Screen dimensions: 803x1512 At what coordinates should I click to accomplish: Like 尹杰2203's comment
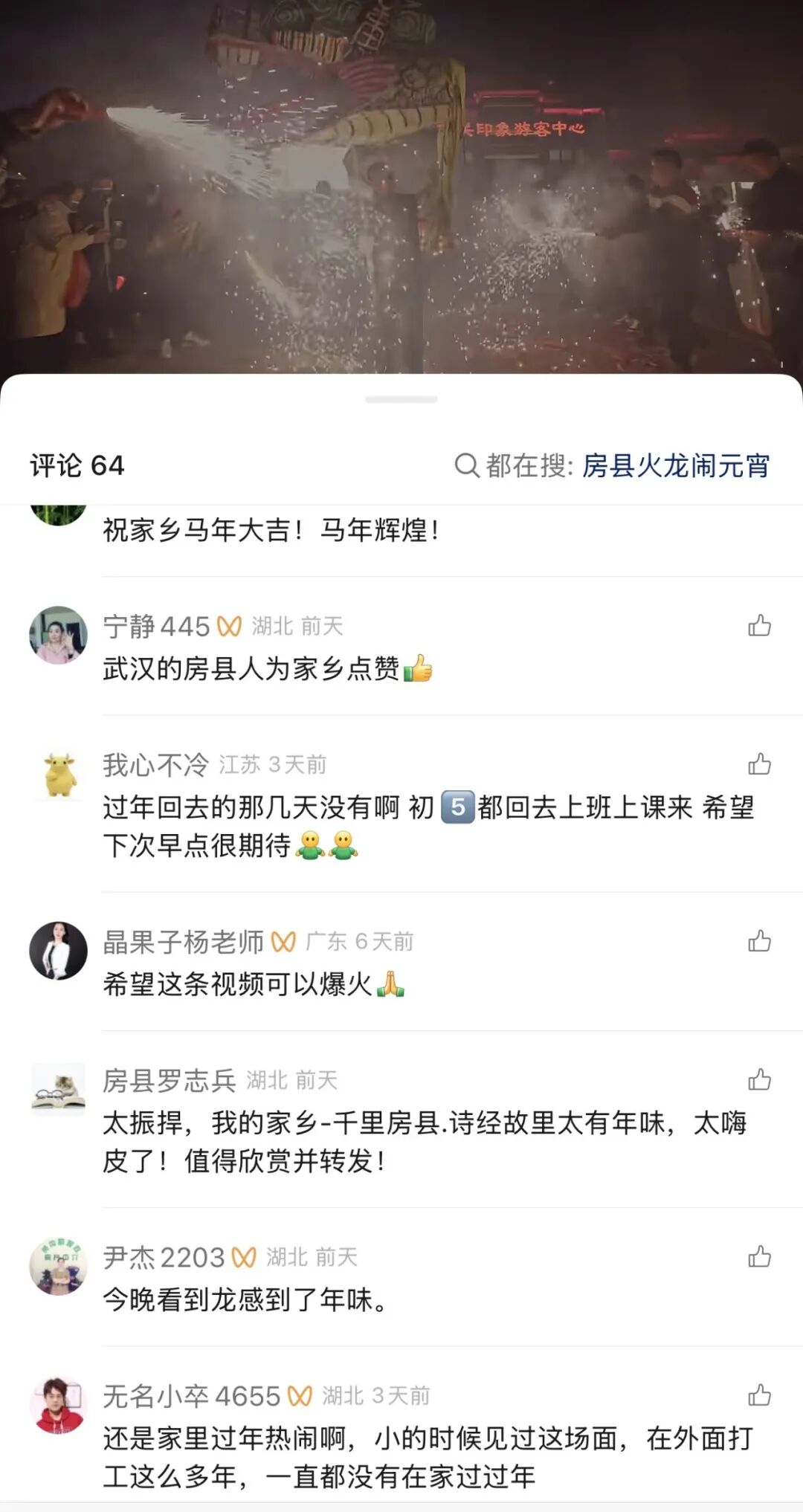759,1256
